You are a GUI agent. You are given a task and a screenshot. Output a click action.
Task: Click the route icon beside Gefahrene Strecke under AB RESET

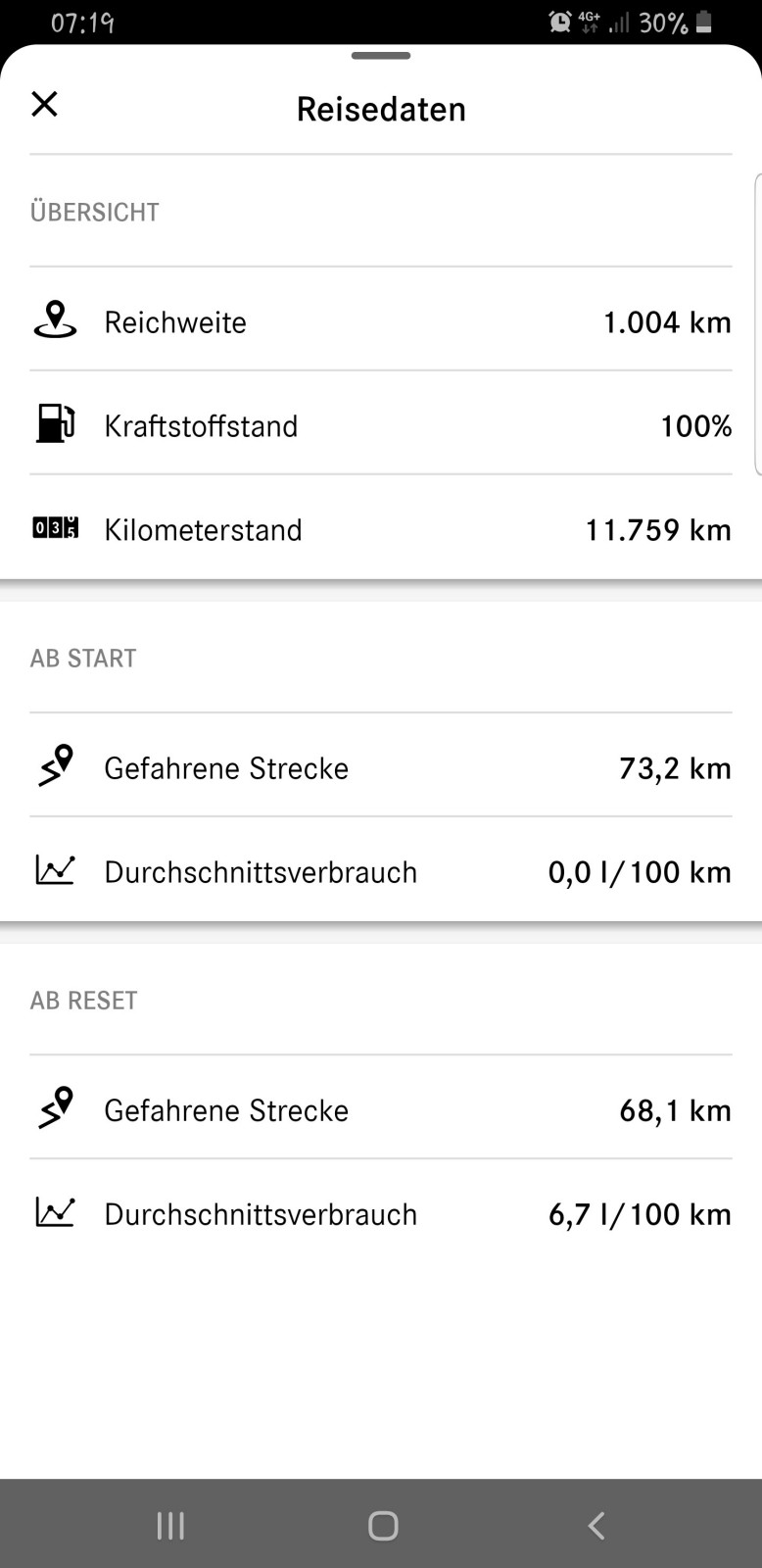(x=55, y=1108)
